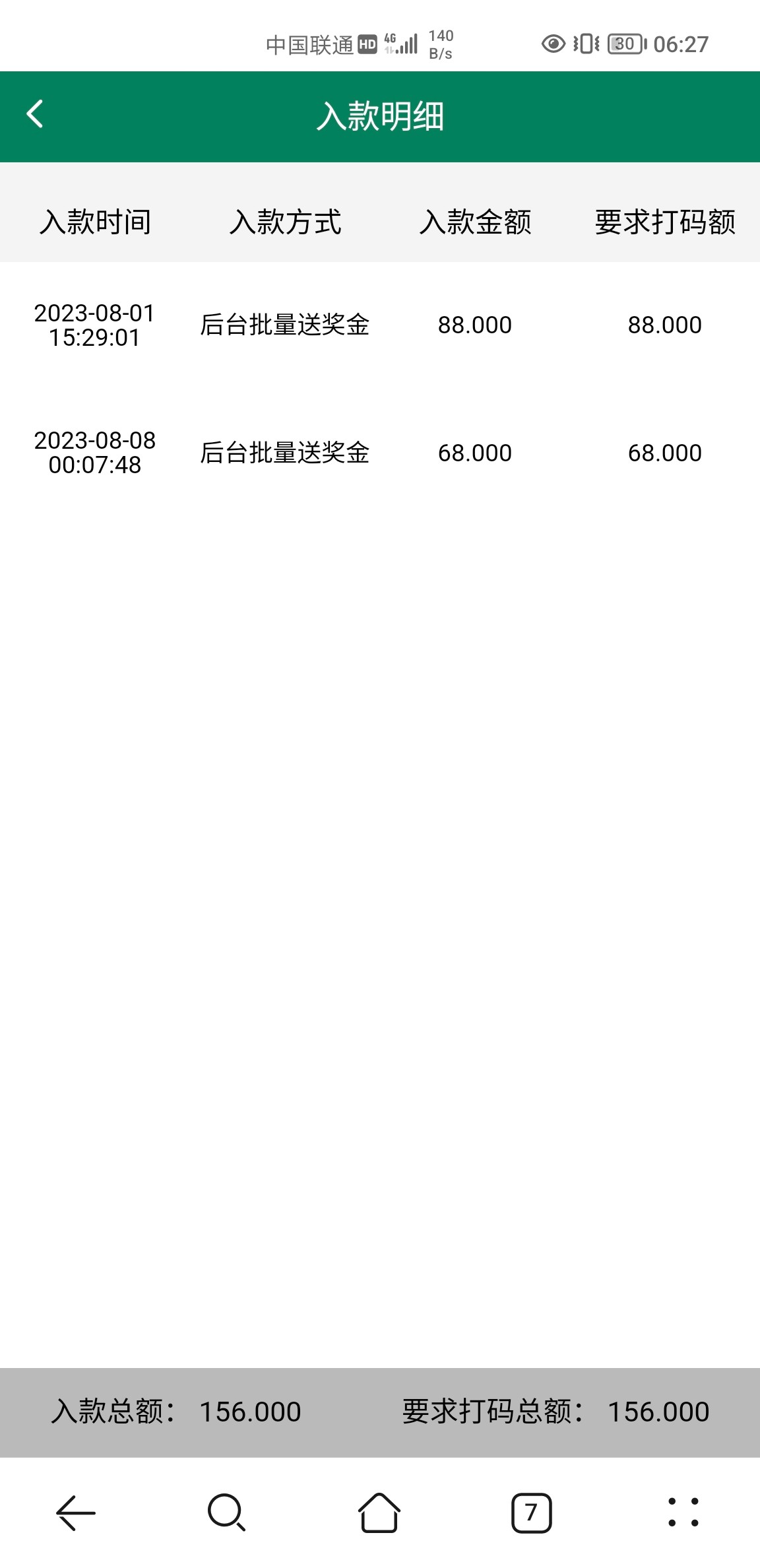Open the 2023-08-01 deposit record
The height and width of the screenshot is (1568, 760).
click(x=380, y=325)
